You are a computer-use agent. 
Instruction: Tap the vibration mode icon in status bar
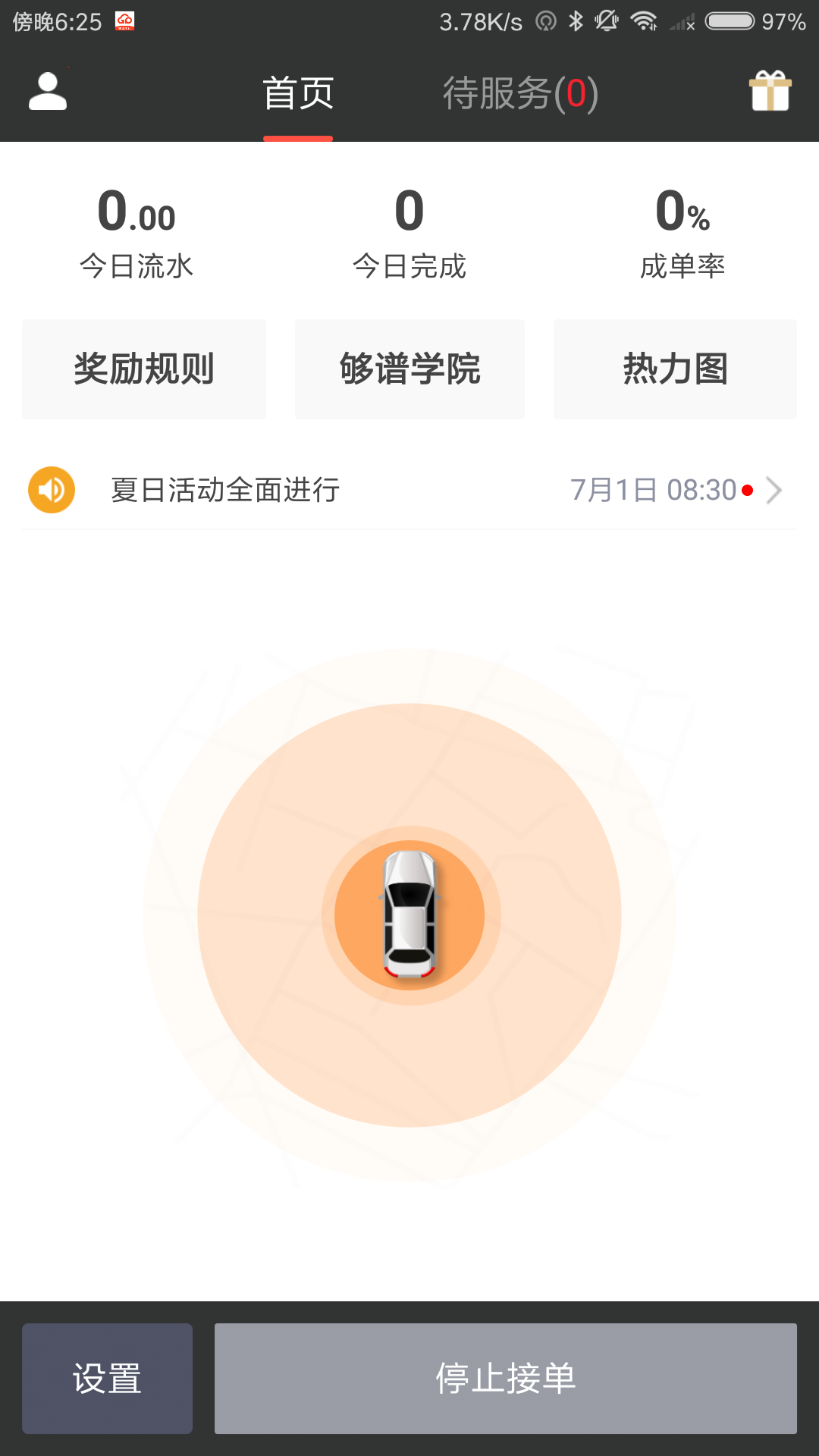click(x=547, y=20)
